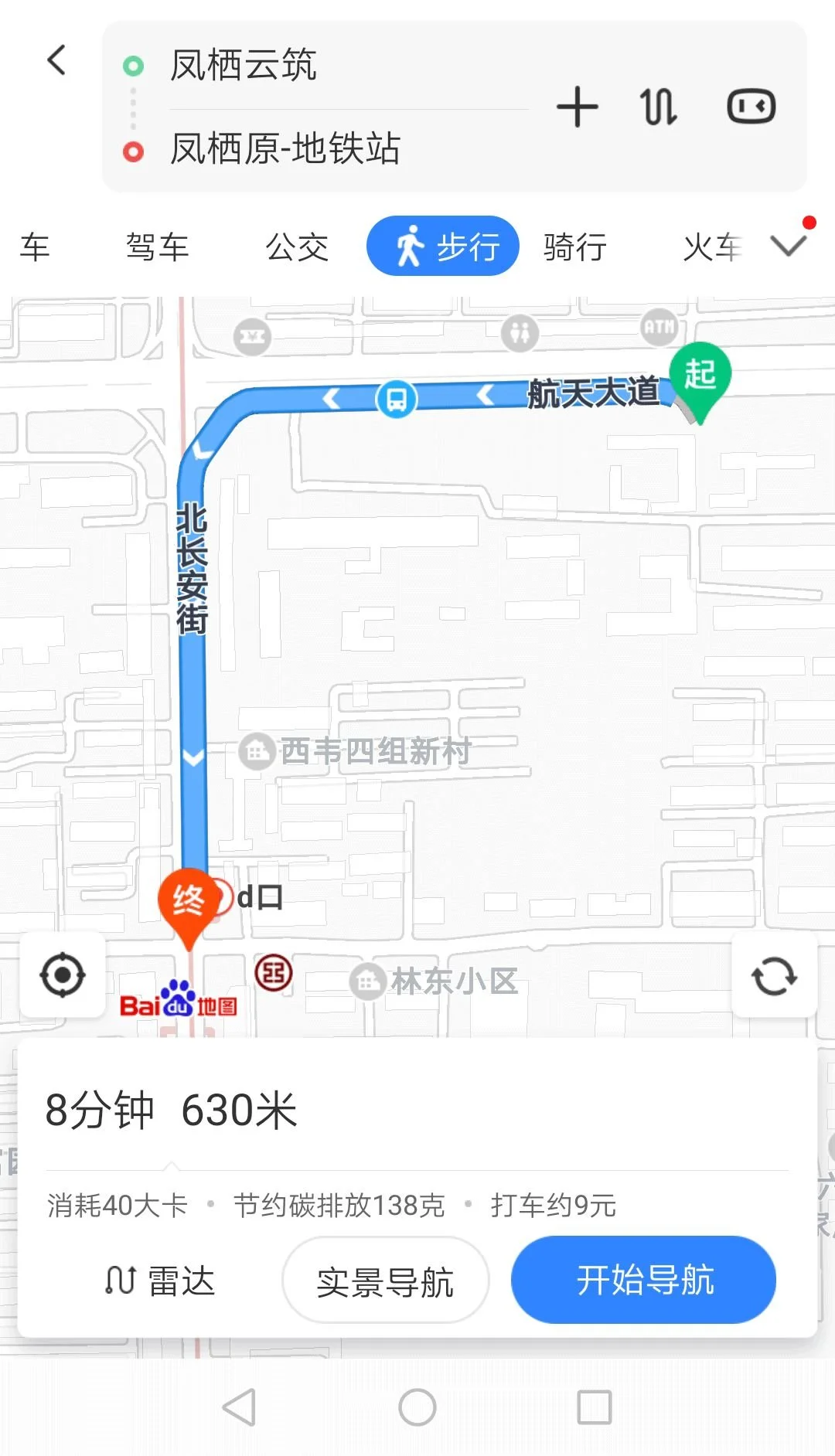Go back using the top-left arrow

tap(56, 60)
